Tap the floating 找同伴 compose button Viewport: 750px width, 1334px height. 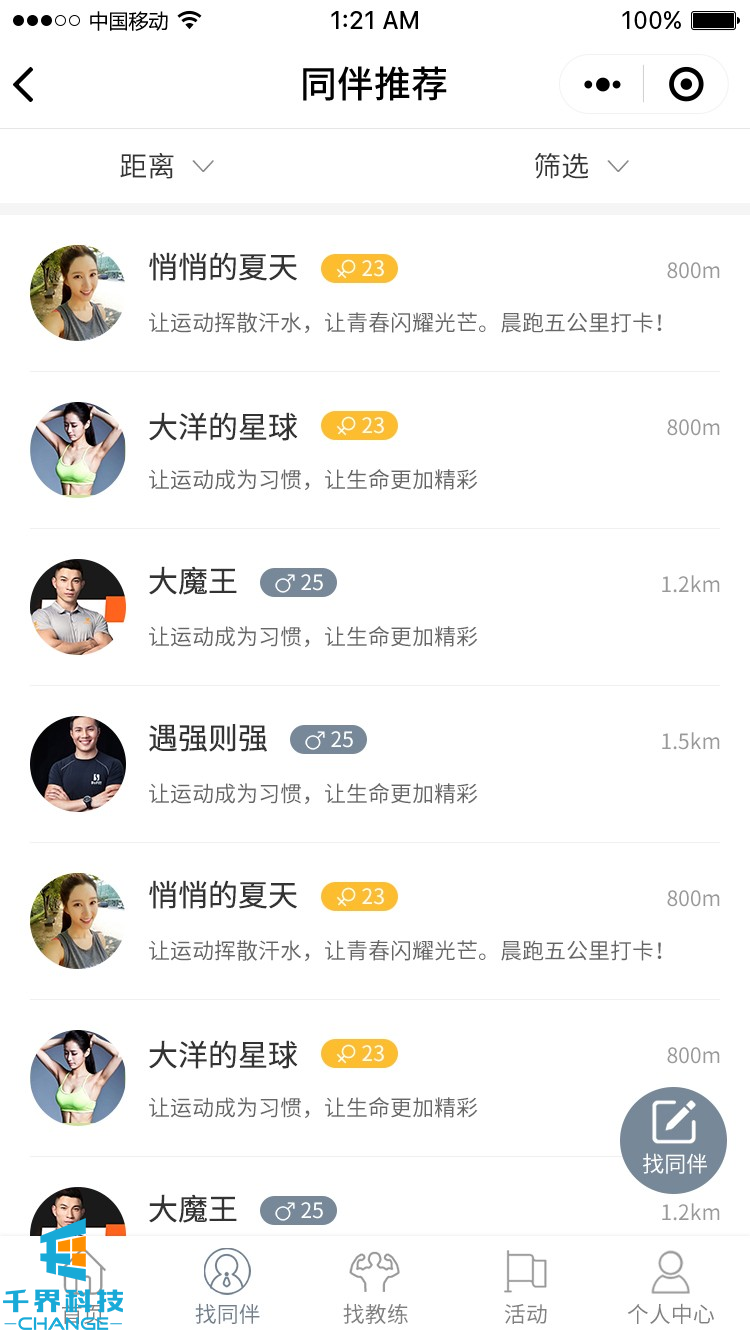click(x=673, y=1140)
